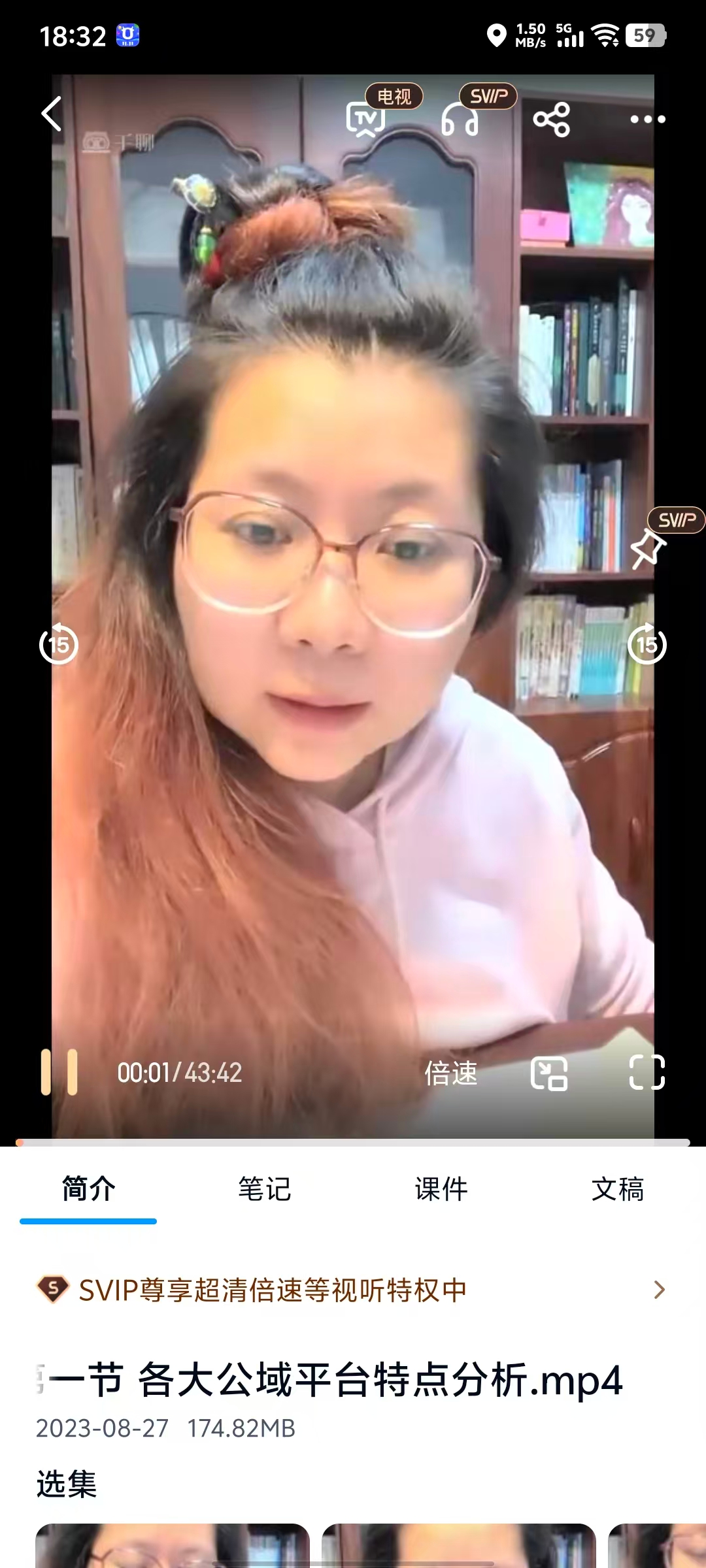Share this video
The width and height of the screenshot is (706, 1568).
[x=551, y=120]
